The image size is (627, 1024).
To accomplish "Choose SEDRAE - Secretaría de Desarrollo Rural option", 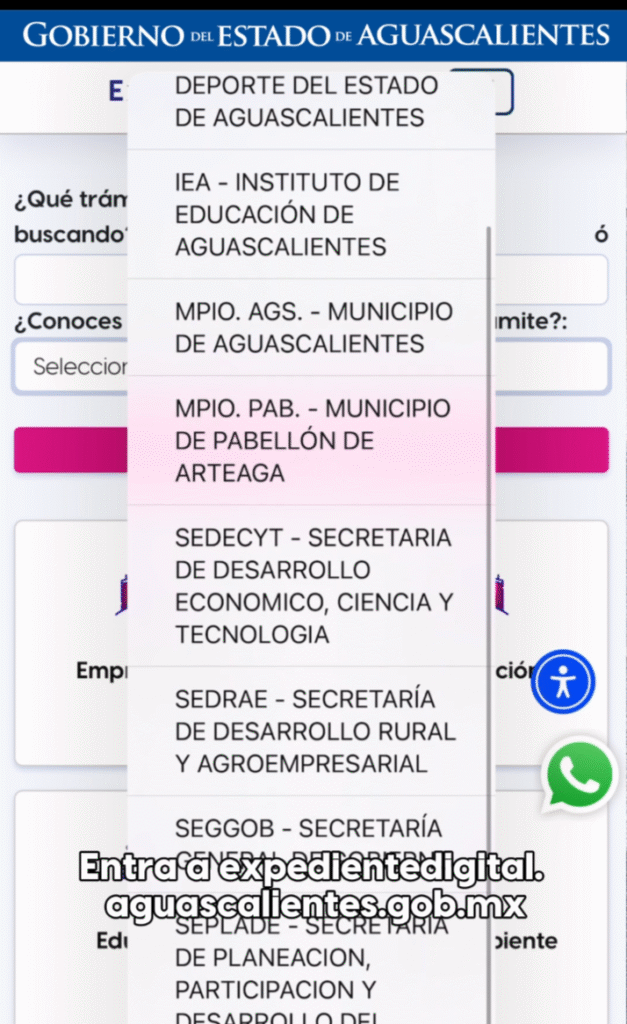I will pos(310,731).
